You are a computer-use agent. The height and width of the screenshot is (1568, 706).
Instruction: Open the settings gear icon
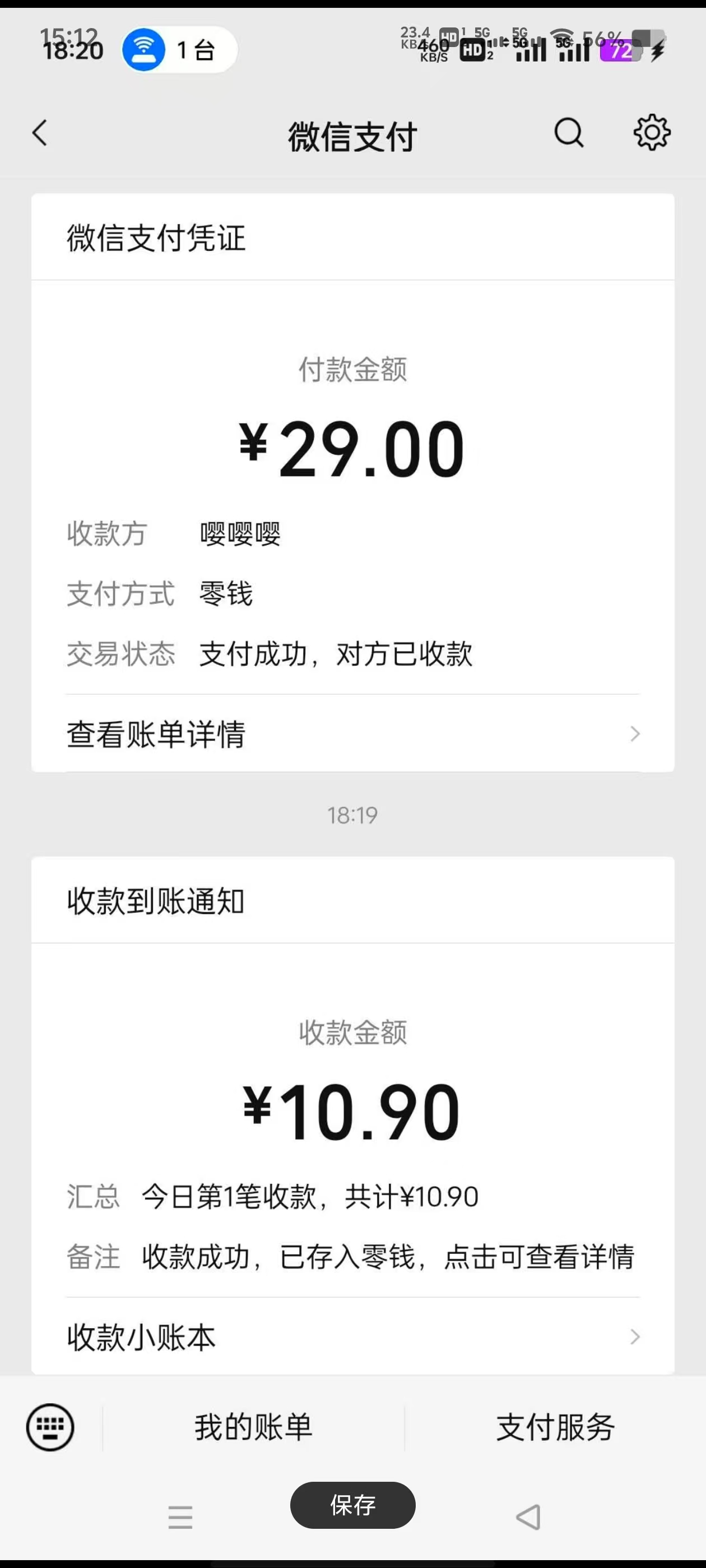tap(652, 132)
